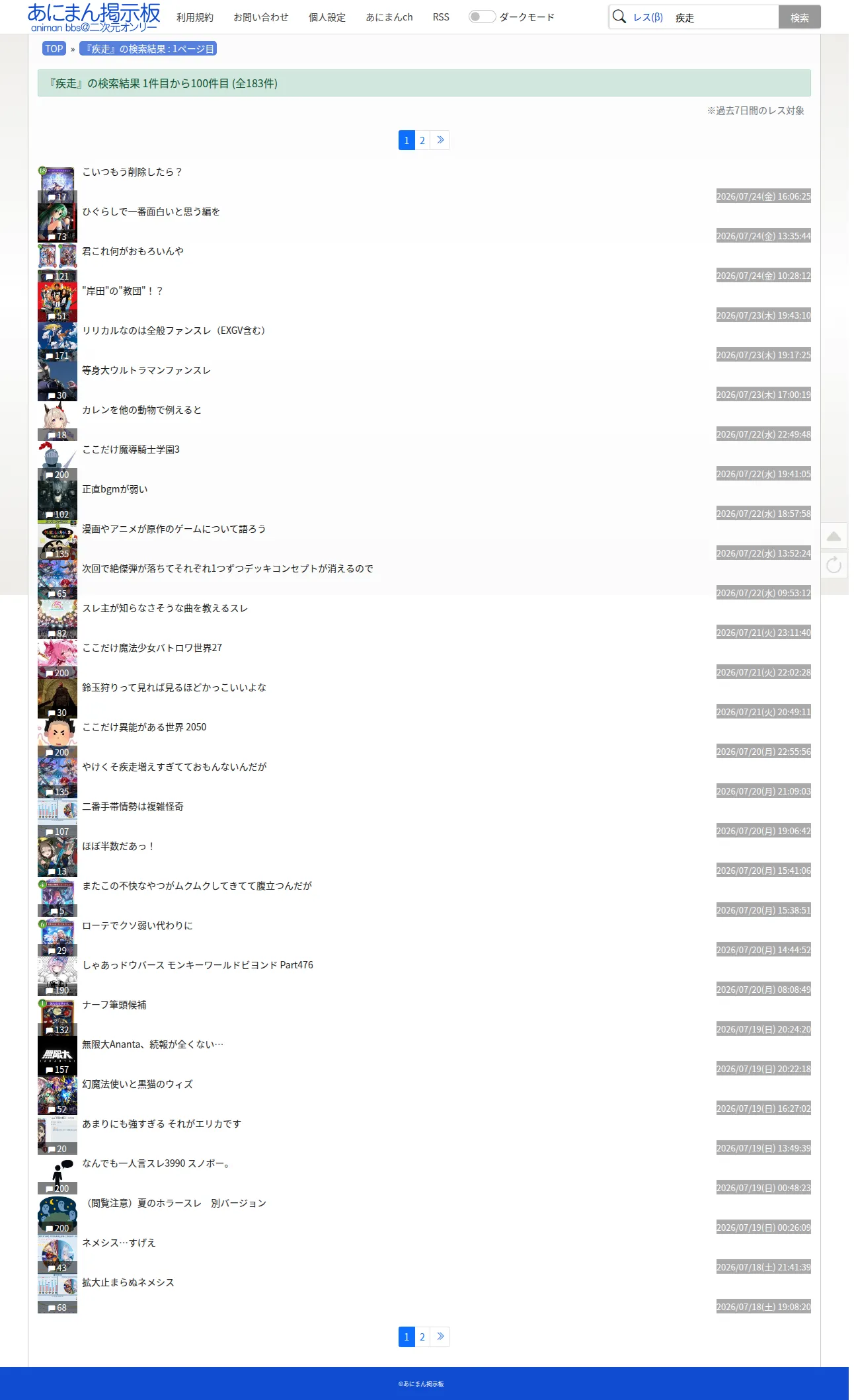Open the あにまんch link

click(x=389, y=17)
